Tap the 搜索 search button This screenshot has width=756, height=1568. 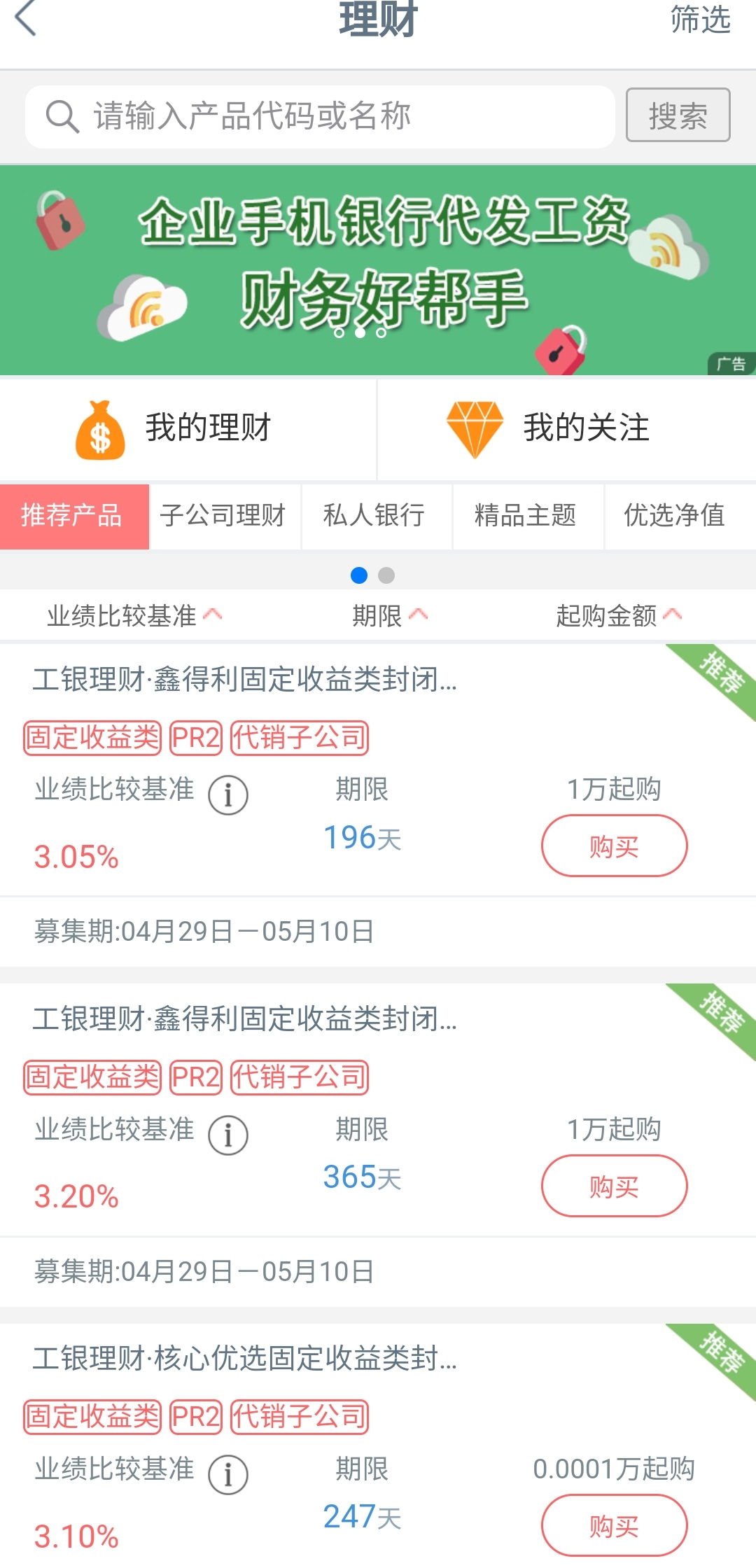[x=677, y=115]
